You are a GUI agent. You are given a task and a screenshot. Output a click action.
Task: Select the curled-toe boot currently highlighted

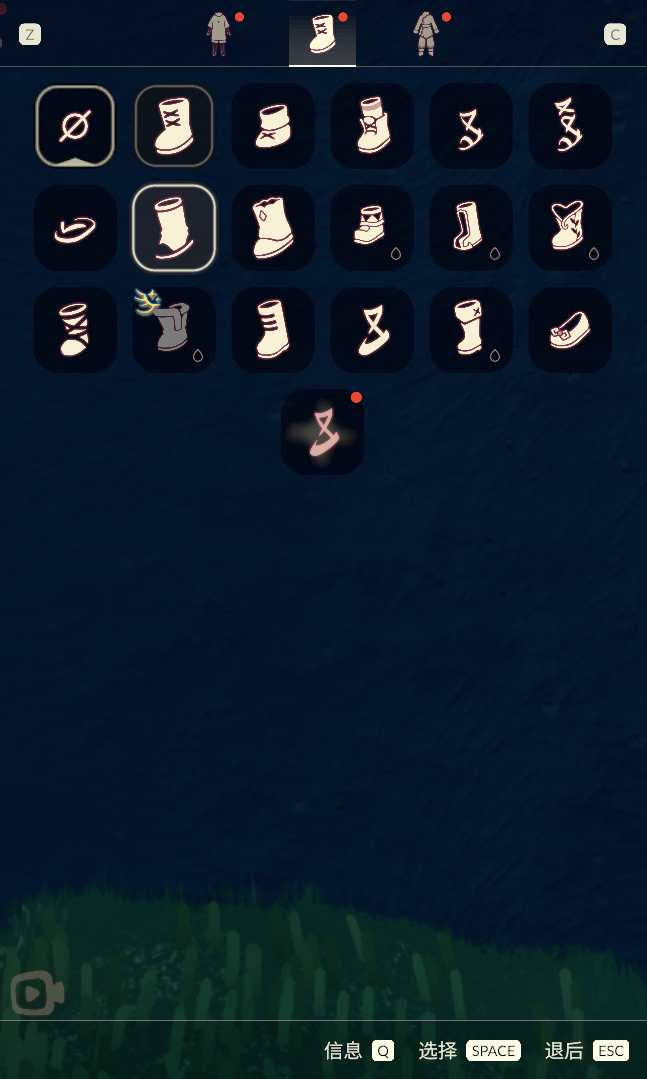173,228
